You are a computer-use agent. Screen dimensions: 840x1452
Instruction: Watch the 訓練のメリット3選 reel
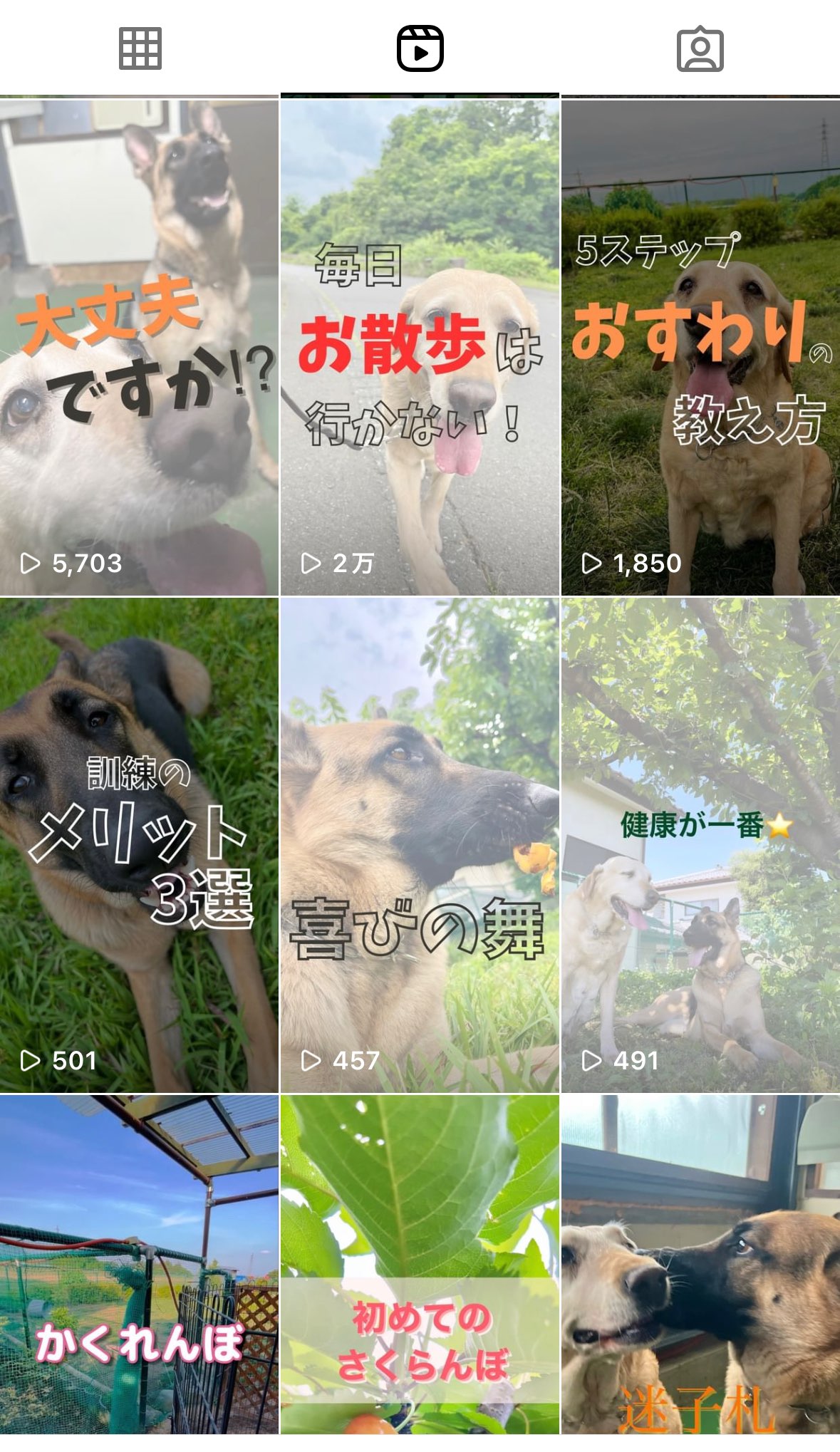pos(139,845)
